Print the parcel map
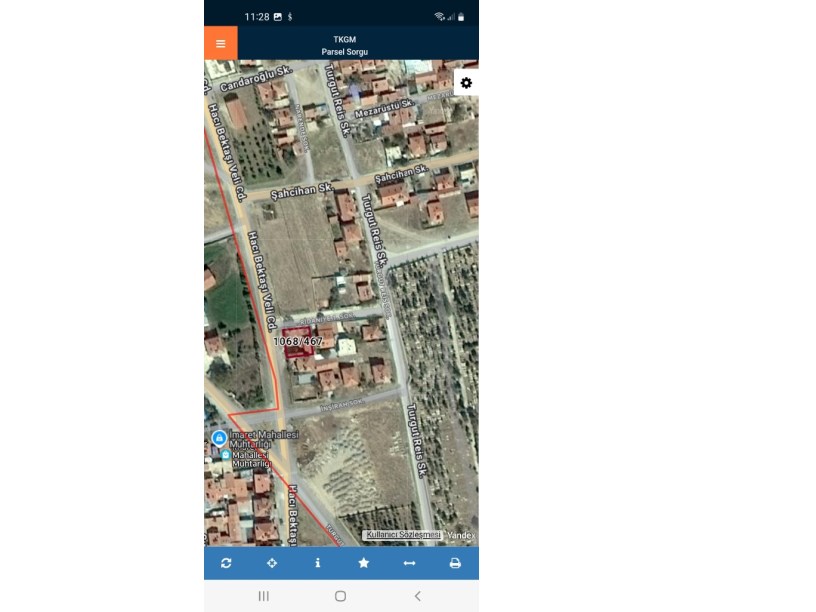Screen dimensions: 816x612 tap(455, 563)
